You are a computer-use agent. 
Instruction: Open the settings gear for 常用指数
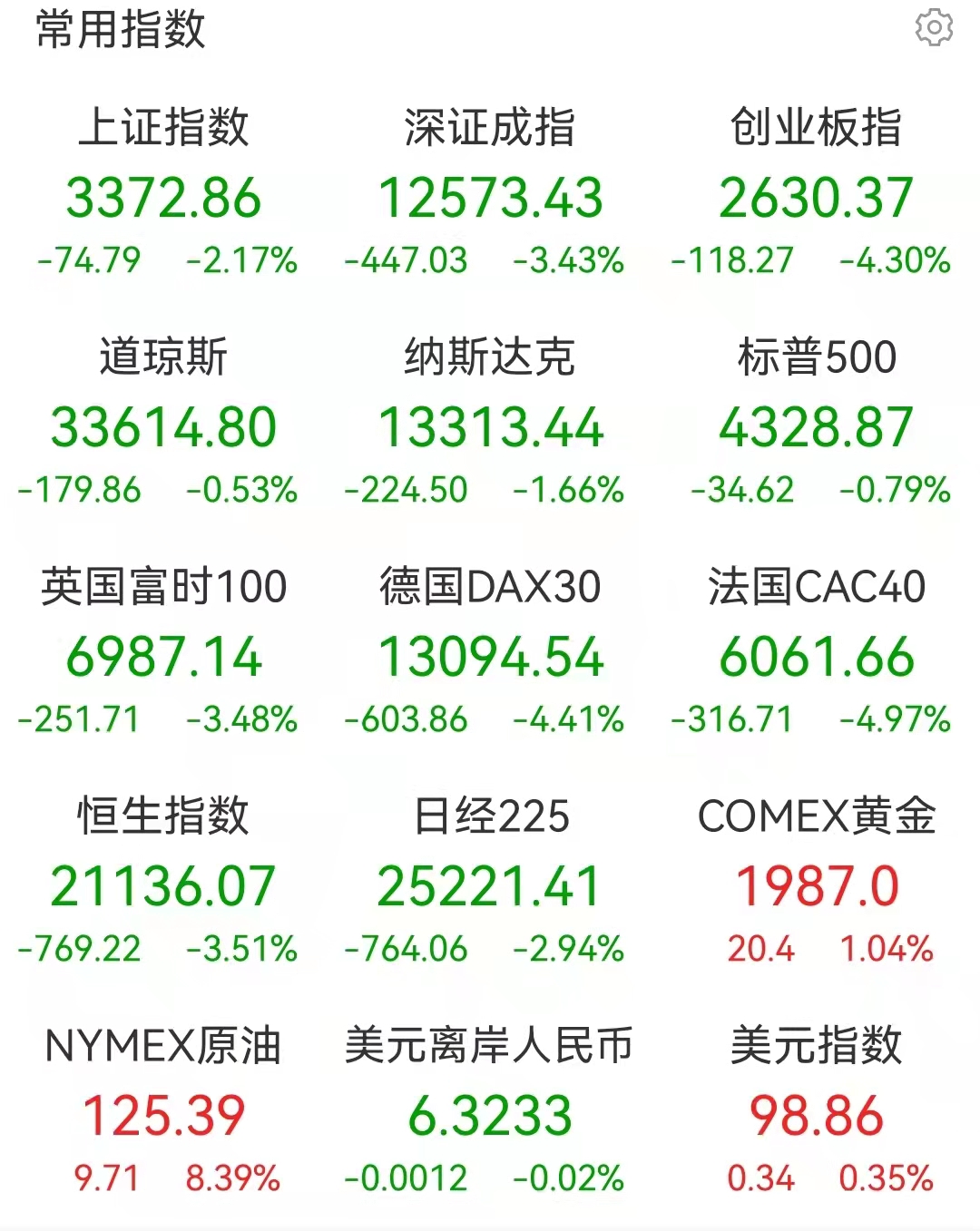934,28
